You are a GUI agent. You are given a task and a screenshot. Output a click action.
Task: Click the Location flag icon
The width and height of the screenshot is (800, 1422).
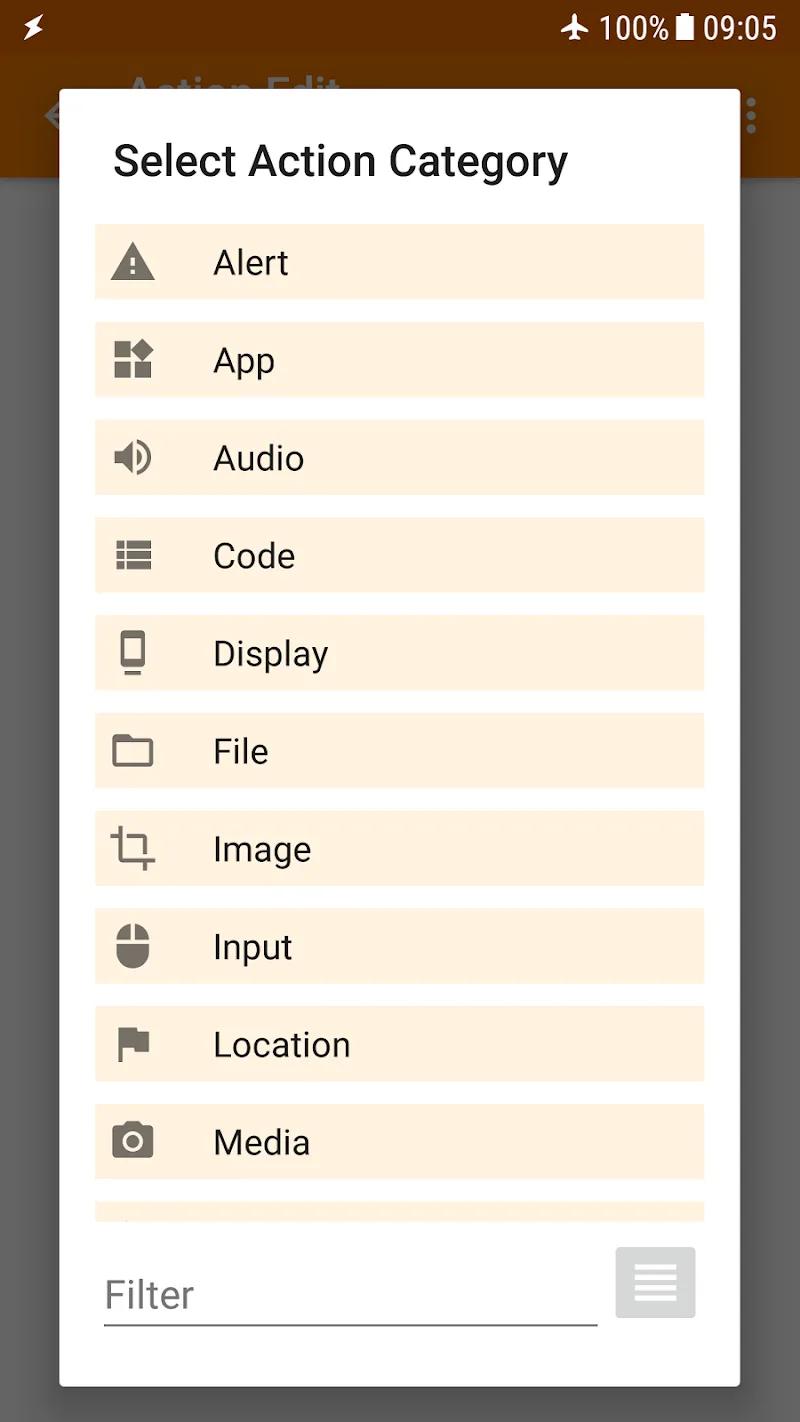(x=133, y=1044)
